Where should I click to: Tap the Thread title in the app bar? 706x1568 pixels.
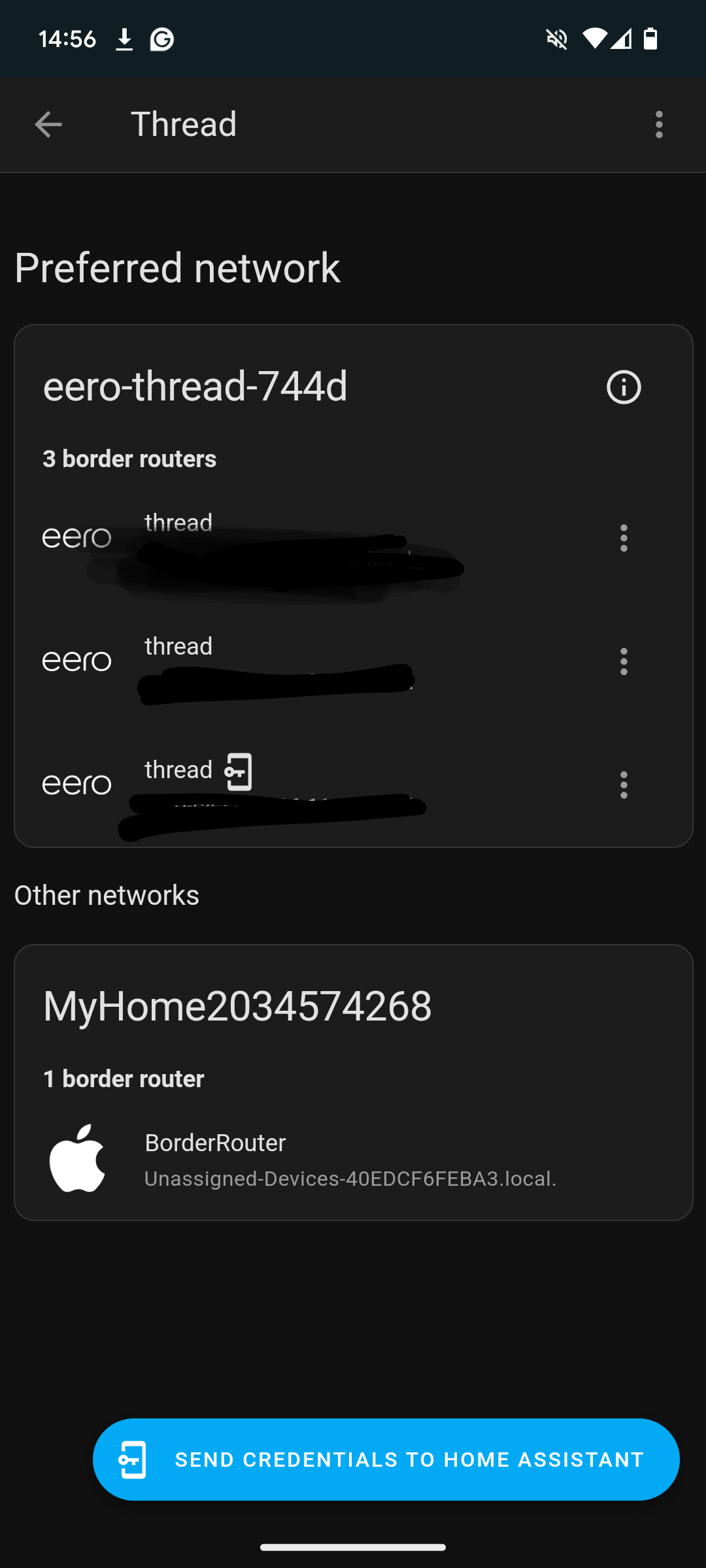[184, 124]
